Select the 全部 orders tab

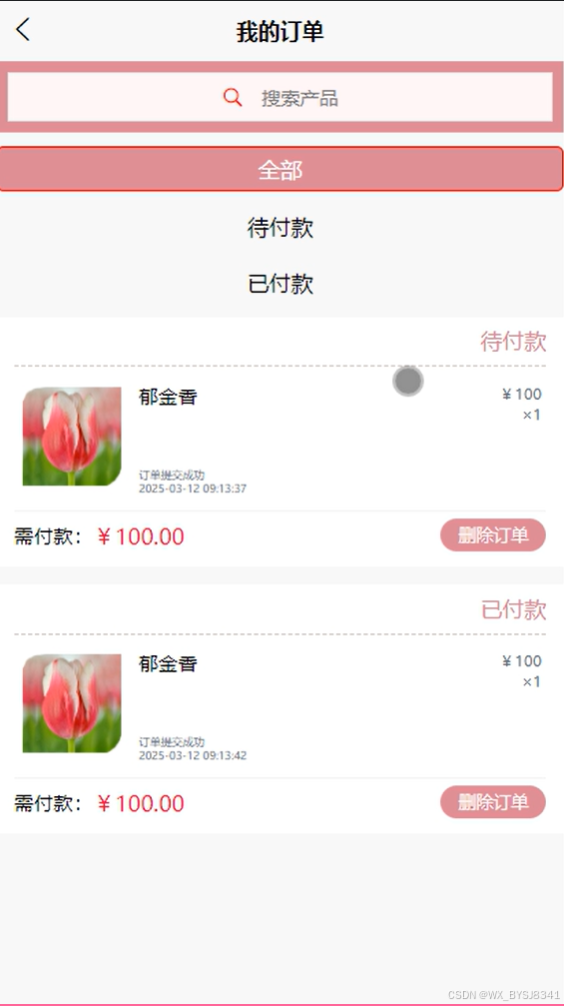tap(281, 169)
